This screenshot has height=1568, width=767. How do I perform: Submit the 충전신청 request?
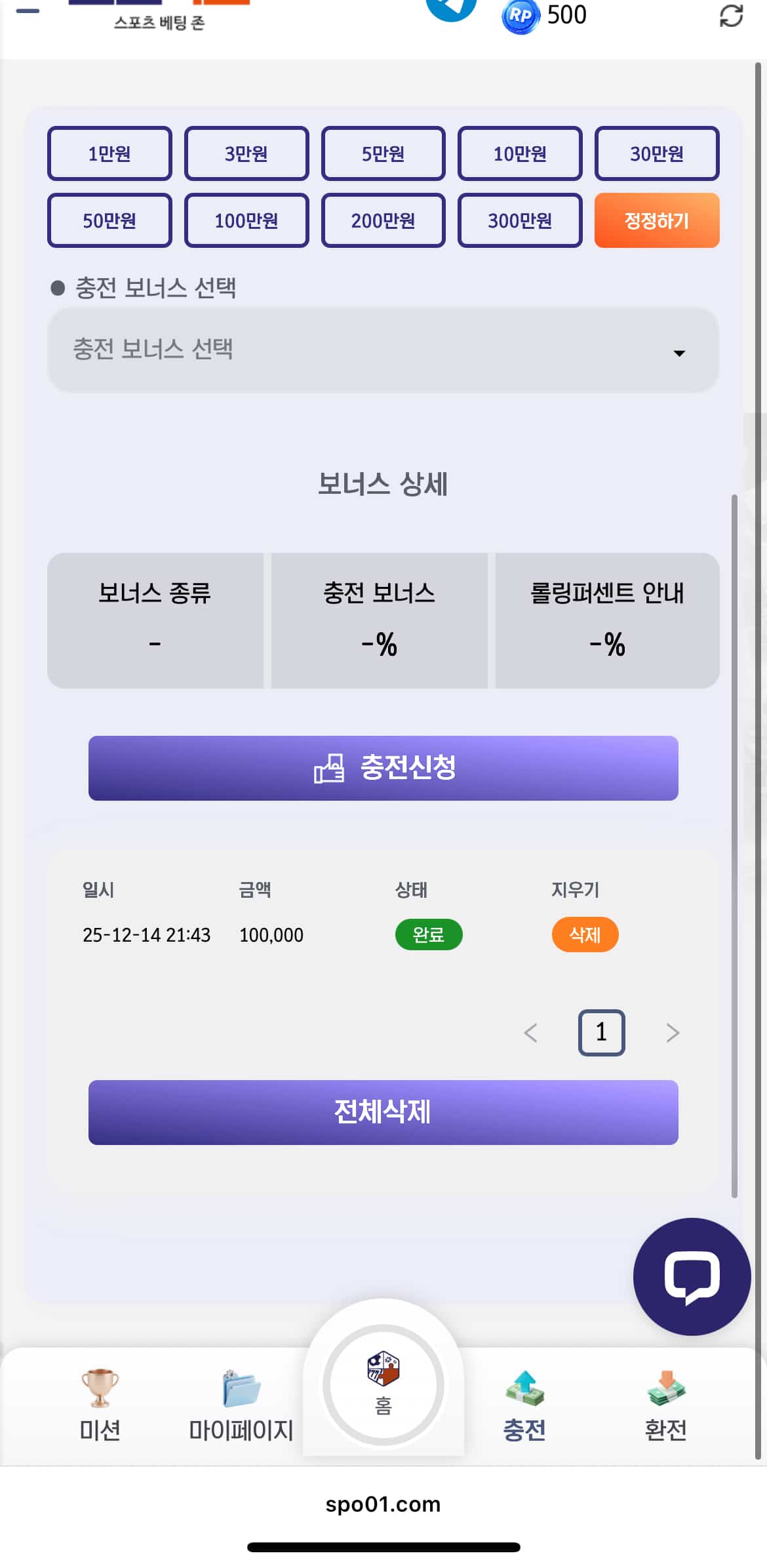pos(383,768)
